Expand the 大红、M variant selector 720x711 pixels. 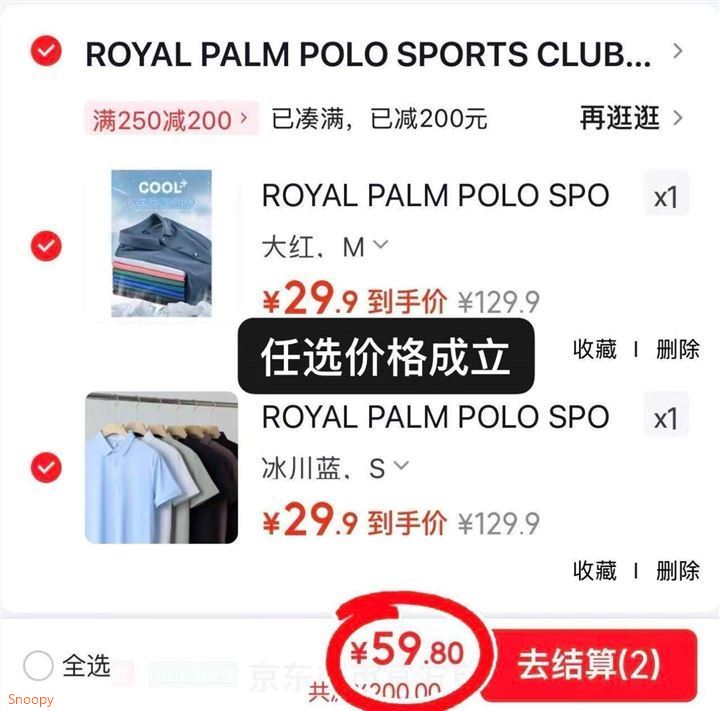326,246
